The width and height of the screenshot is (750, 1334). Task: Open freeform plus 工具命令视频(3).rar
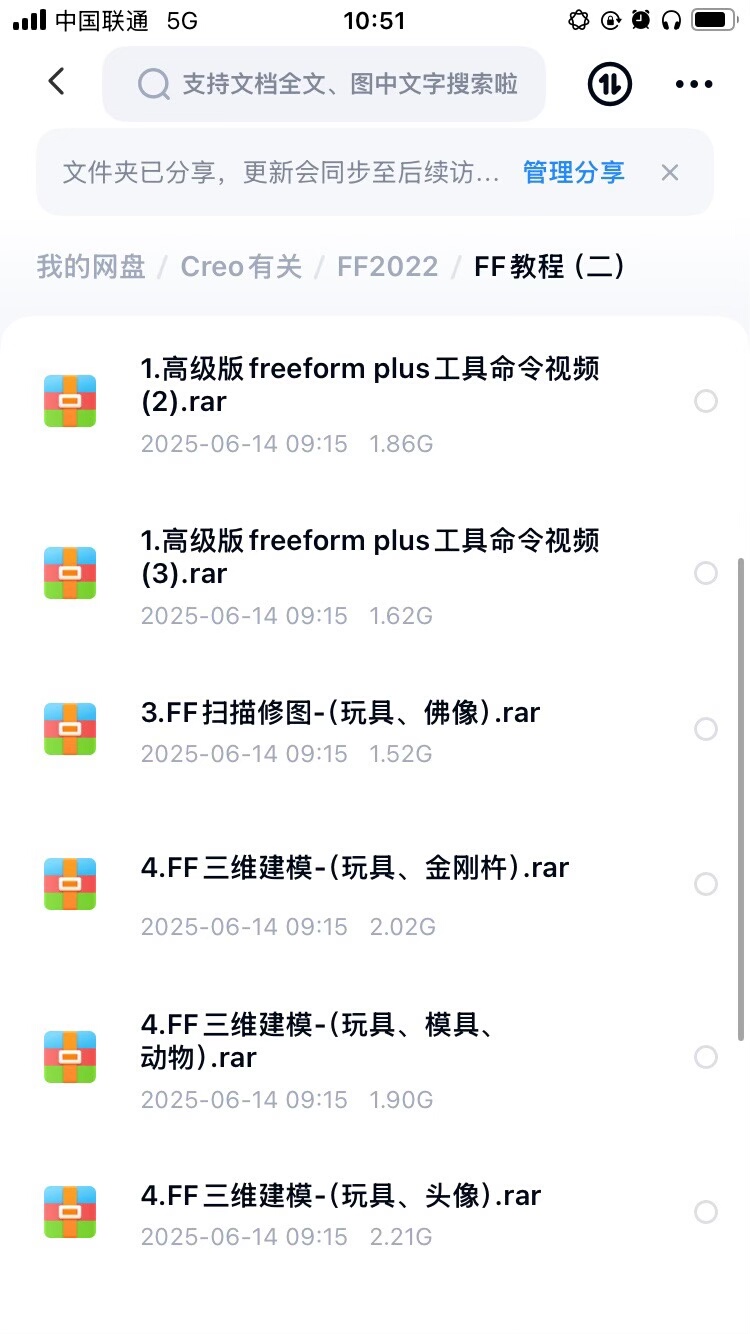pos(370,572)
